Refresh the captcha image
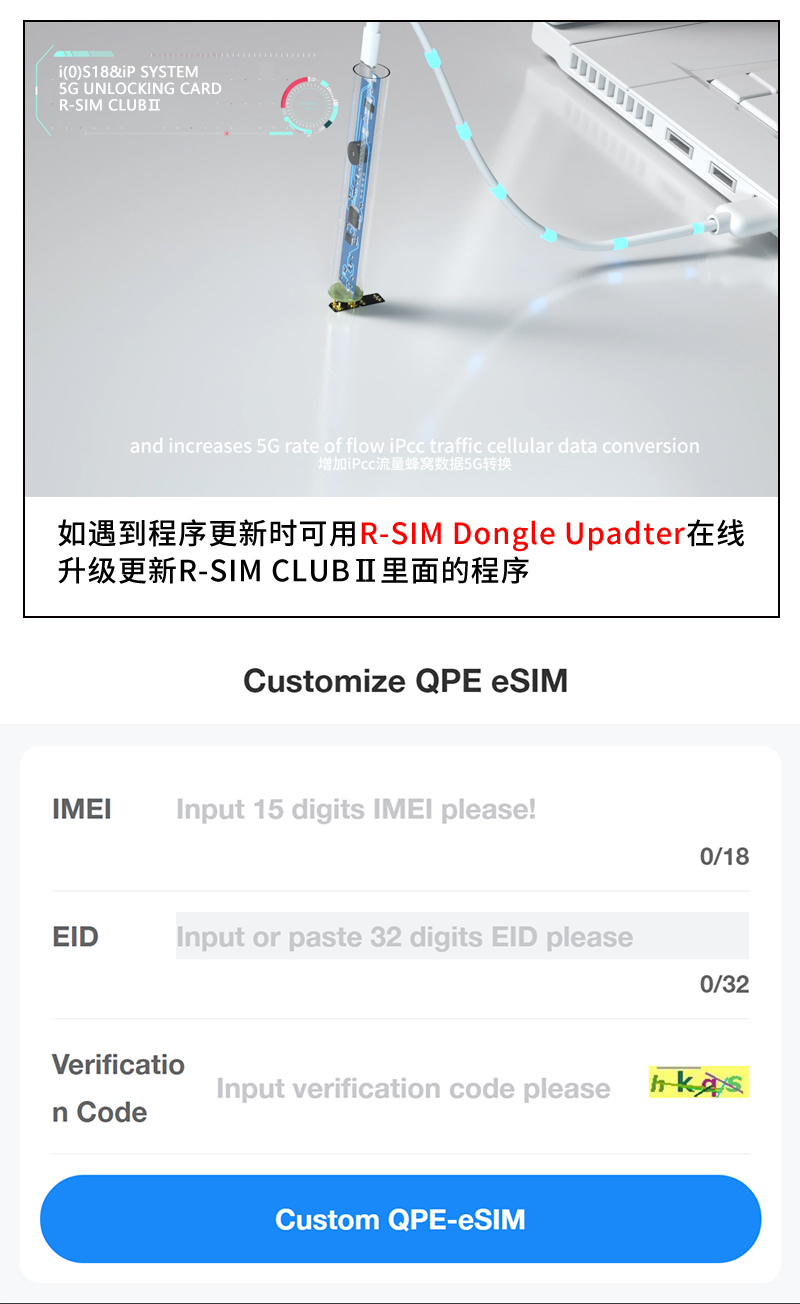 click(699, 1082)
